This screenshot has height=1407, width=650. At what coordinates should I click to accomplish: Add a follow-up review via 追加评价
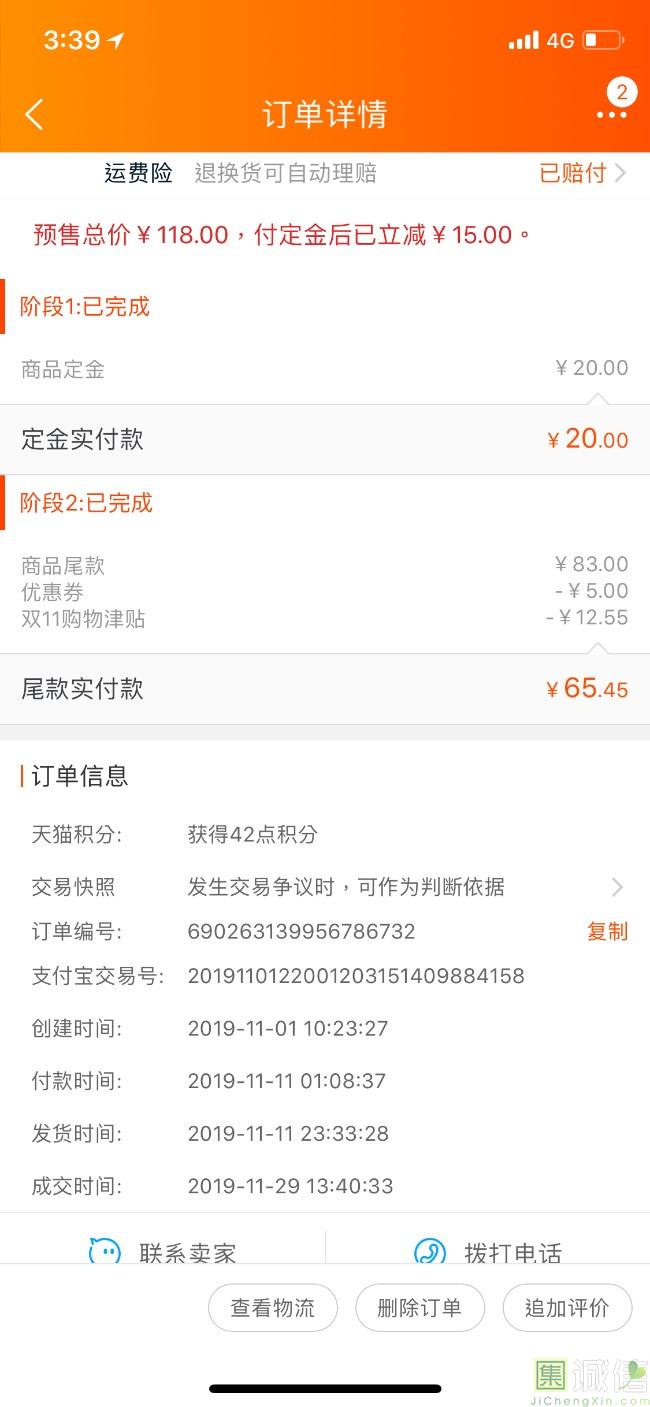click(x=567, y=1308)
